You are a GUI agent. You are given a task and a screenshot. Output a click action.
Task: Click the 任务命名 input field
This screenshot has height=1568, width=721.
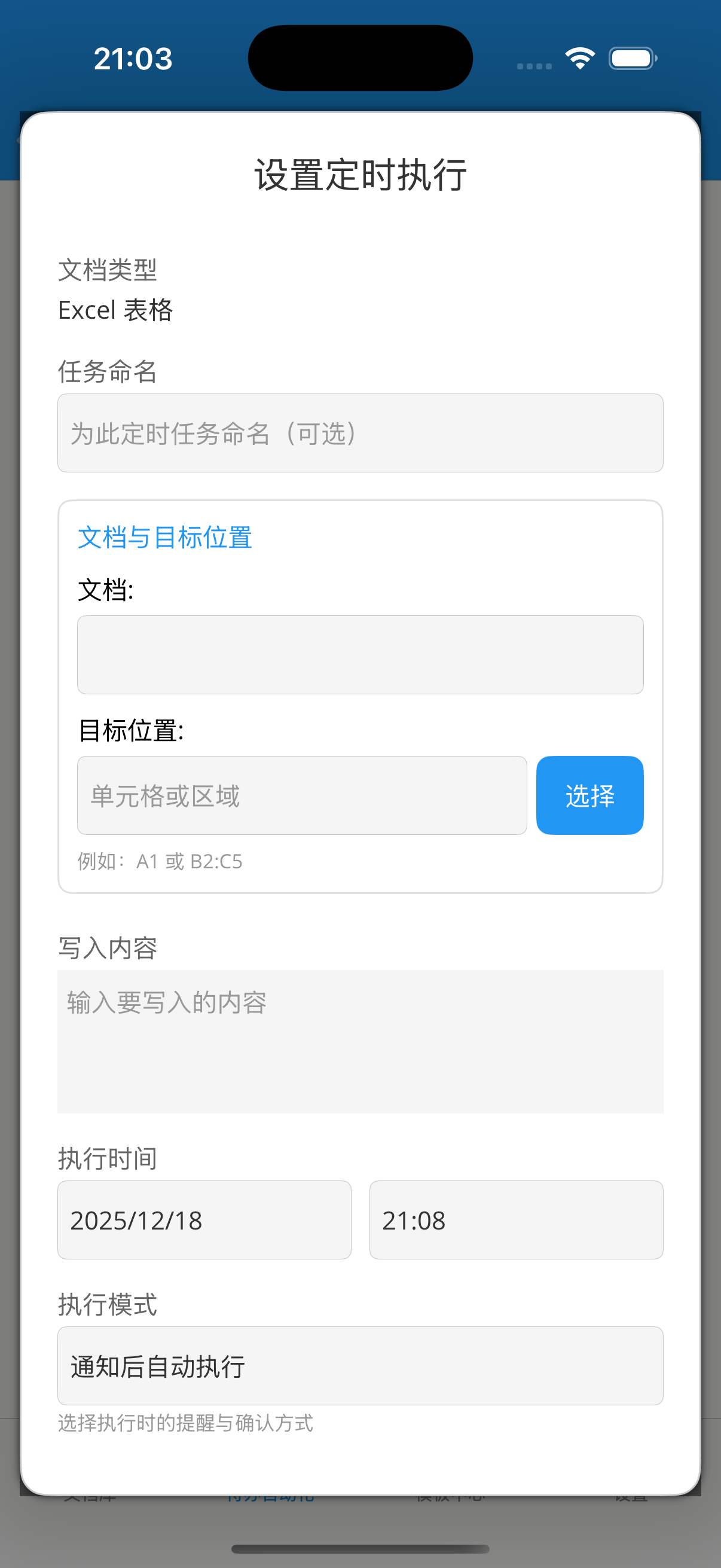pos(360,434)
